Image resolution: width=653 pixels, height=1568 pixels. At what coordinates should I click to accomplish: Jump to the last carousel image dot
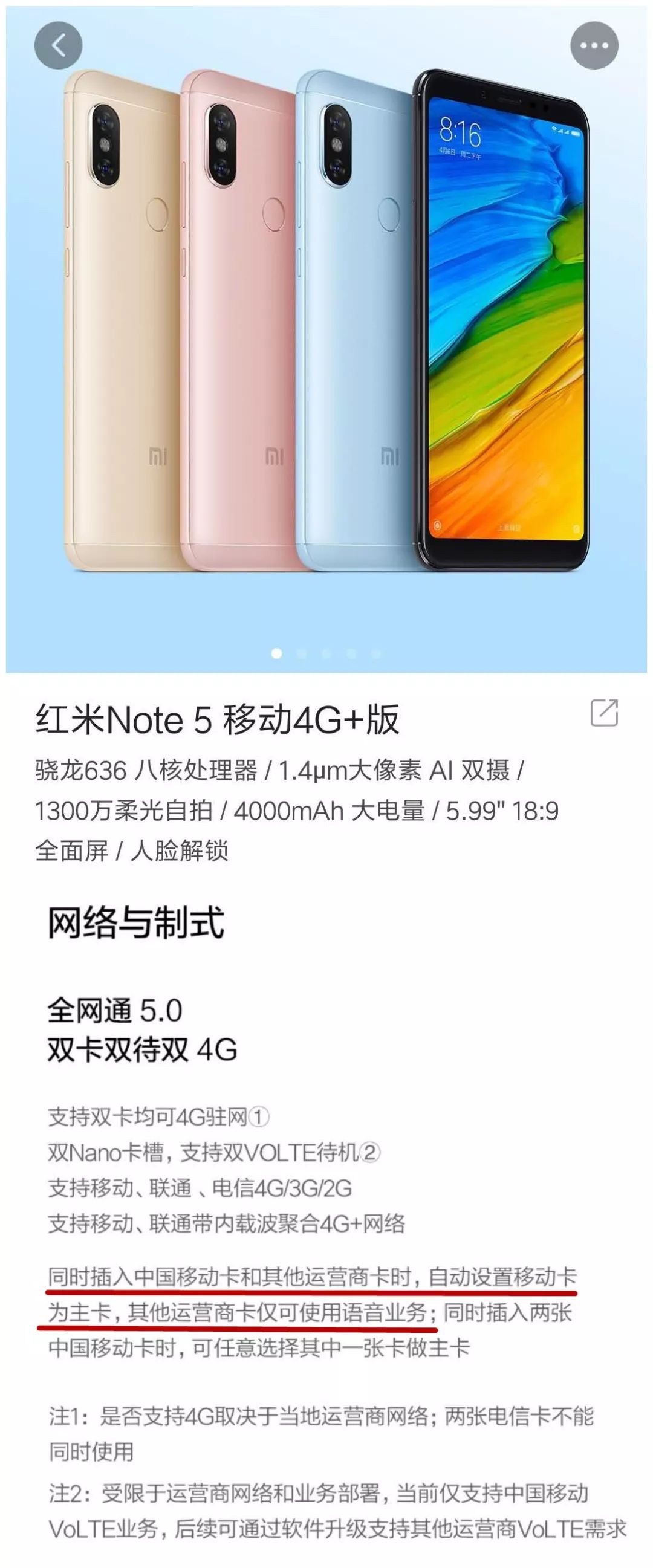point(375,653)
